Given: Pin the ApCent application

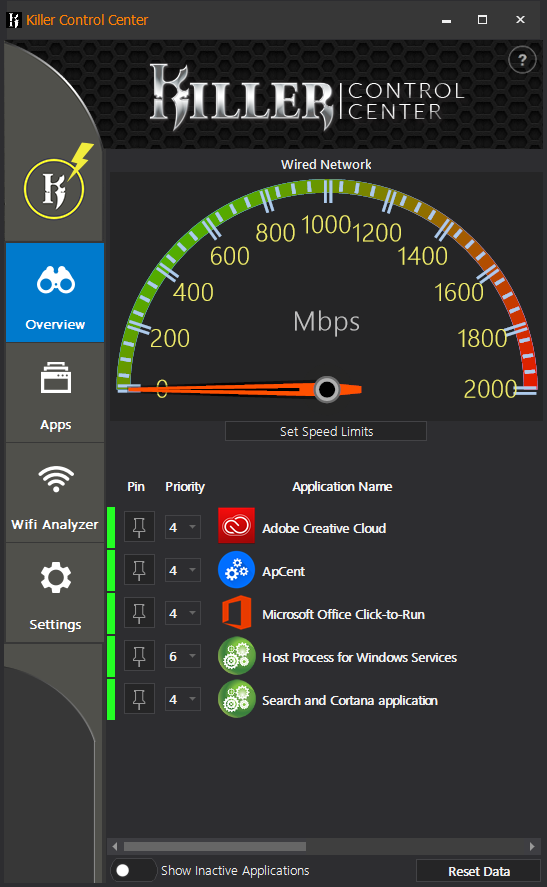Looking at the screenshot, I should point(139,570).
